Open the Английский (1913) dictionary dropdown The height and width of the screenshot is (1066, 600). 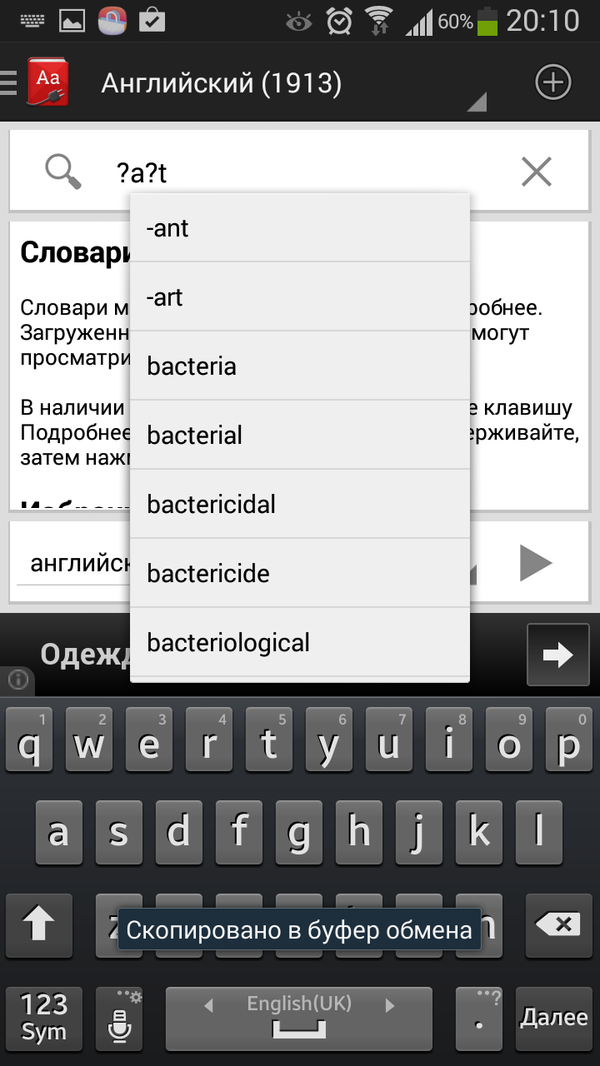(x=292, y=84)
